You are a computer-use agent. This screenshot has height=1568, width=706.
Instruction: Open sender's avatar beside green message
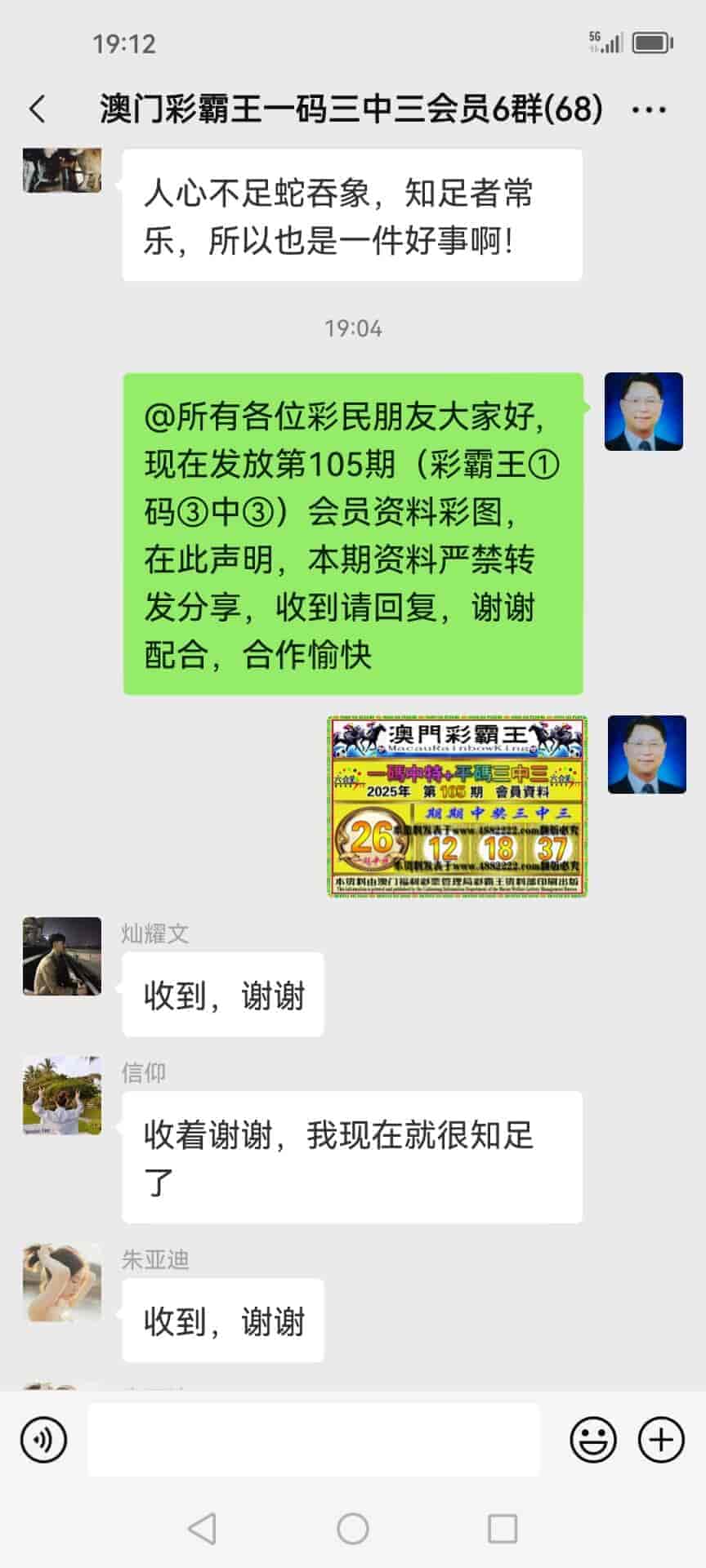(644, 412)
